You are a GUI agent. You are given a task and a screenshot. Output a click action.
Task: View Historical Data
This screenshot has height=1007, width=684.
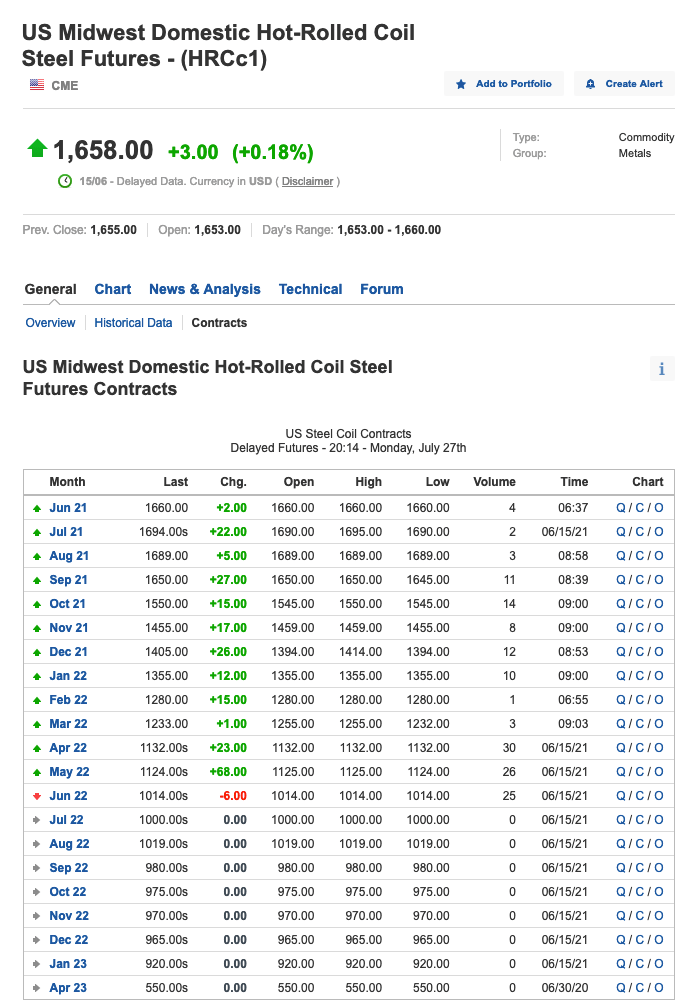coord(133,323)
